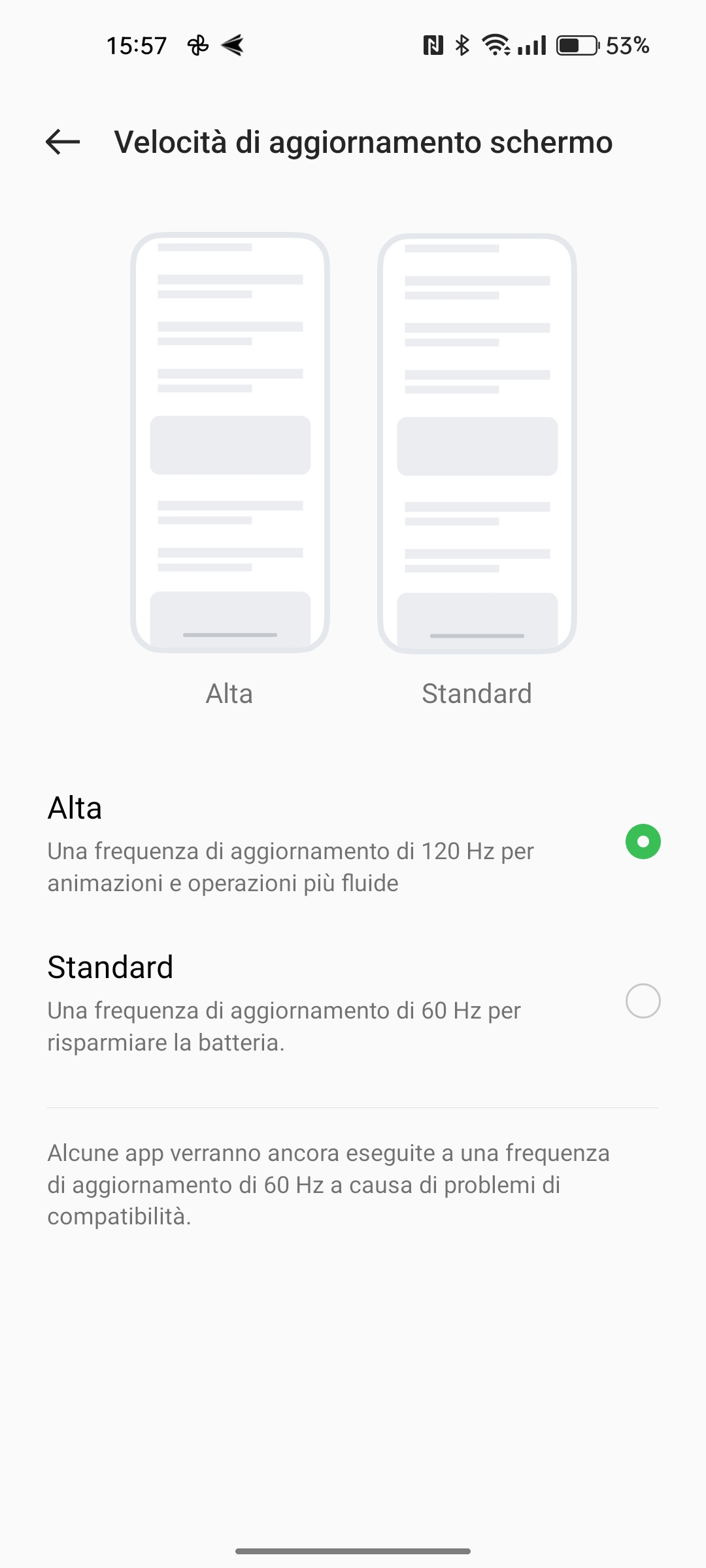This screenshot has width=706, height=1568.
Task: Select the Standard 60 Hz refresh rate
Action: pyautogui.click(x=353, y=1002)
